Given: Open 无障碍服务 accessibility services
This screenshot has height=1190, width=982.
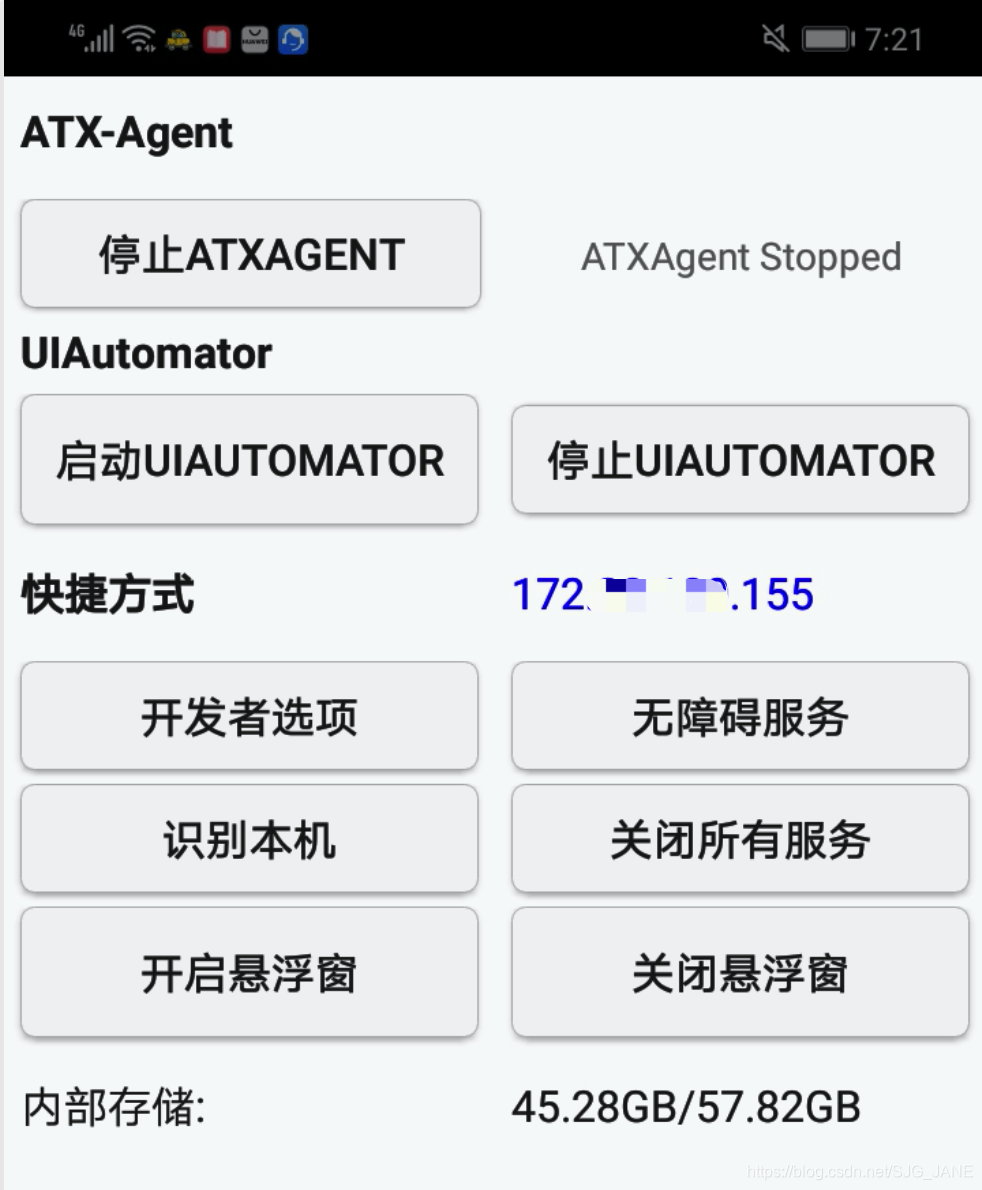Looking at the screenshot, I should (x=740, y=717).
